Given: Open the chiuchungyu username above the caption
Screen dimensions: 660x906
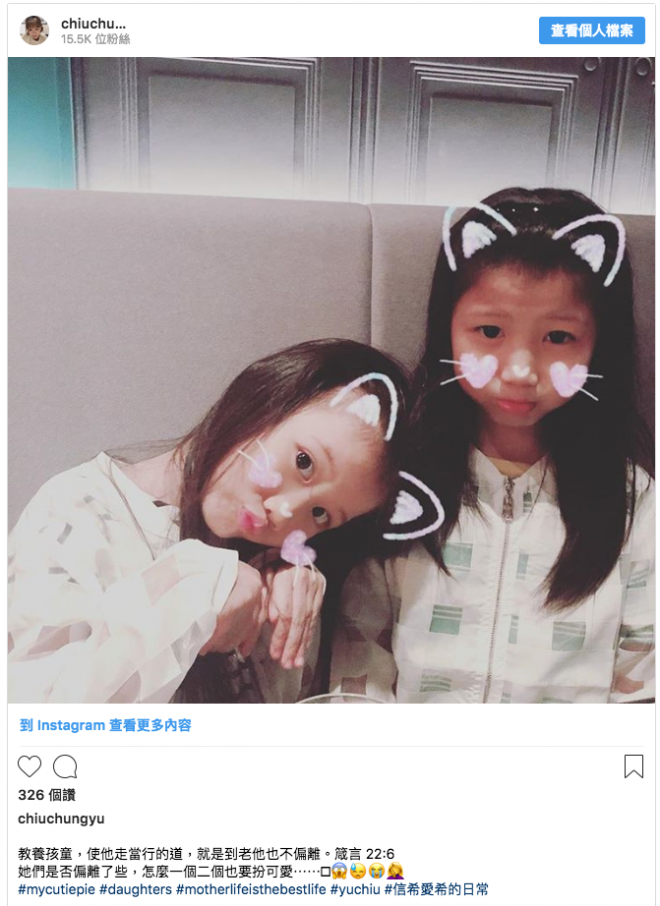Looking at the screenshot, I should click(61, 818).
